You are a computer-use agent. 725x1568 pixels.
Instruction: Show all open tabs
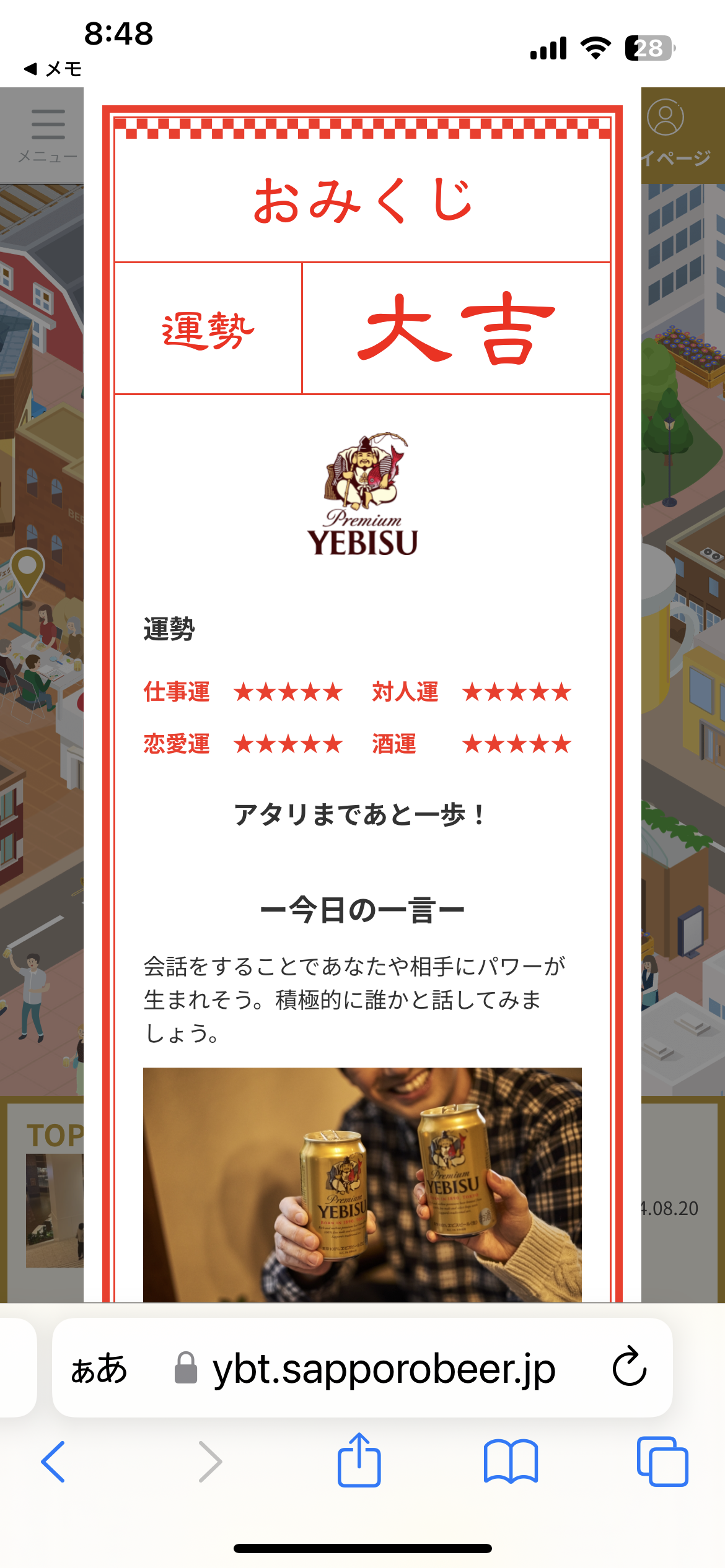[x=662, y=1461]
